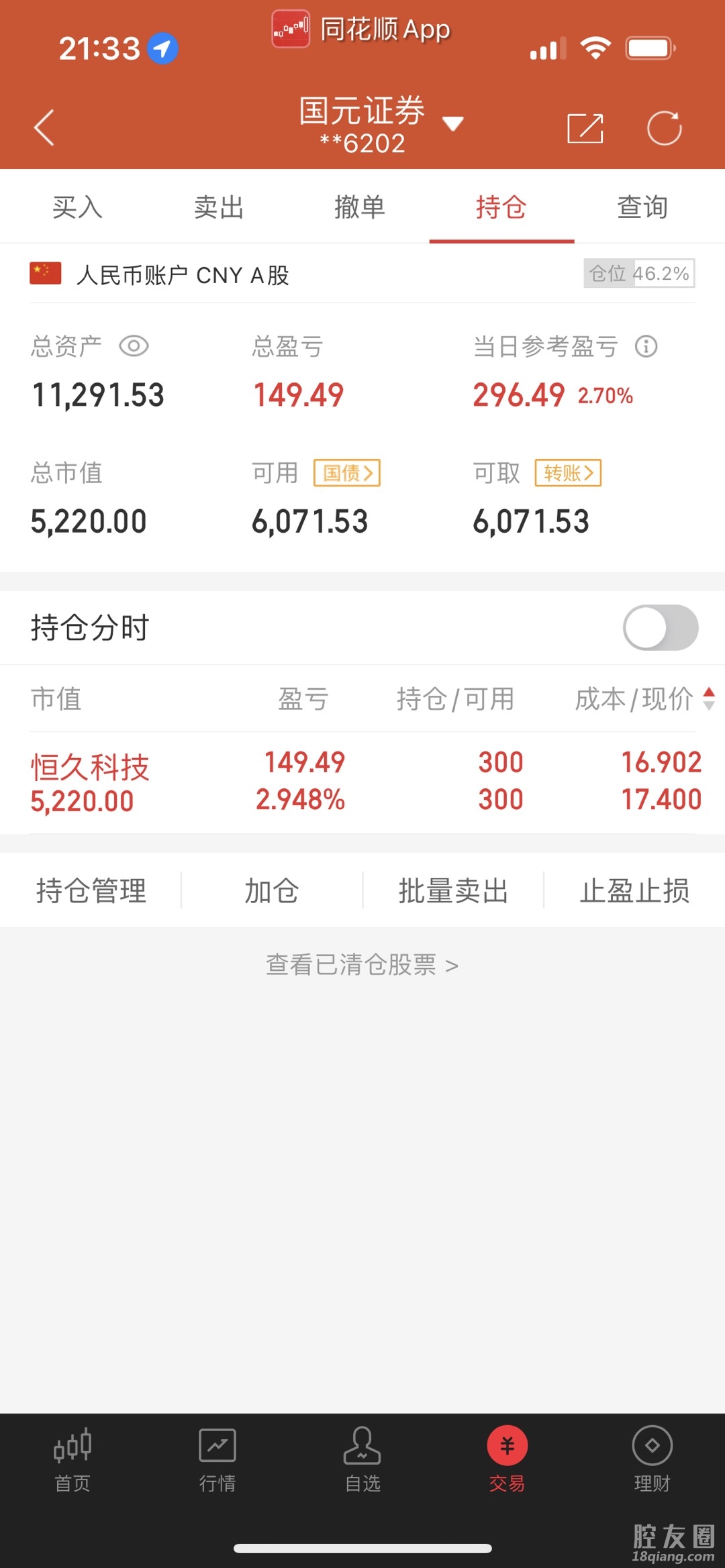The width and height of the screenshot is (725, 1568).
Task: Open the 恒久科技 position row
Action: 362,782
